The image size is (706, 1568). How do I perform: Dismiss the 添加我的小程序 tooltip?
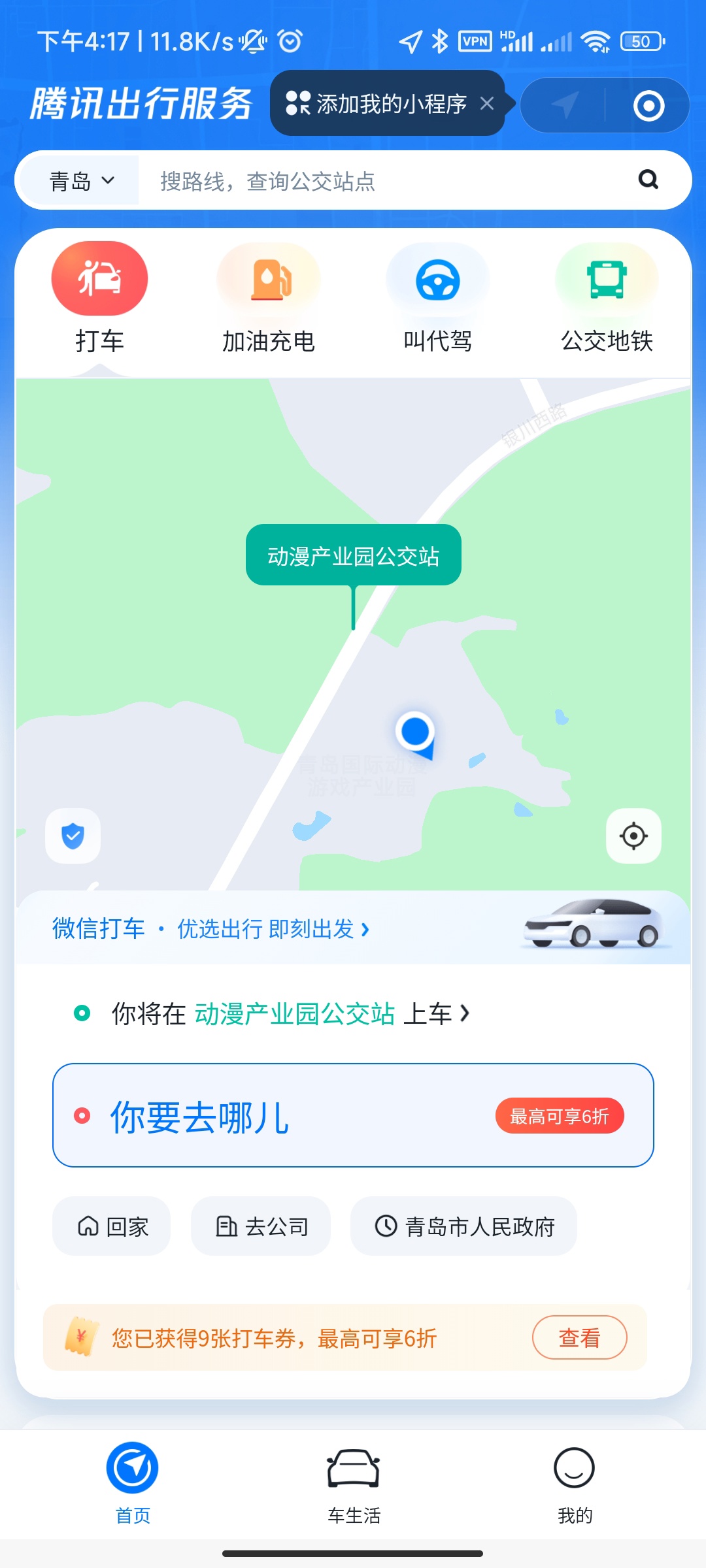[486, 103]
